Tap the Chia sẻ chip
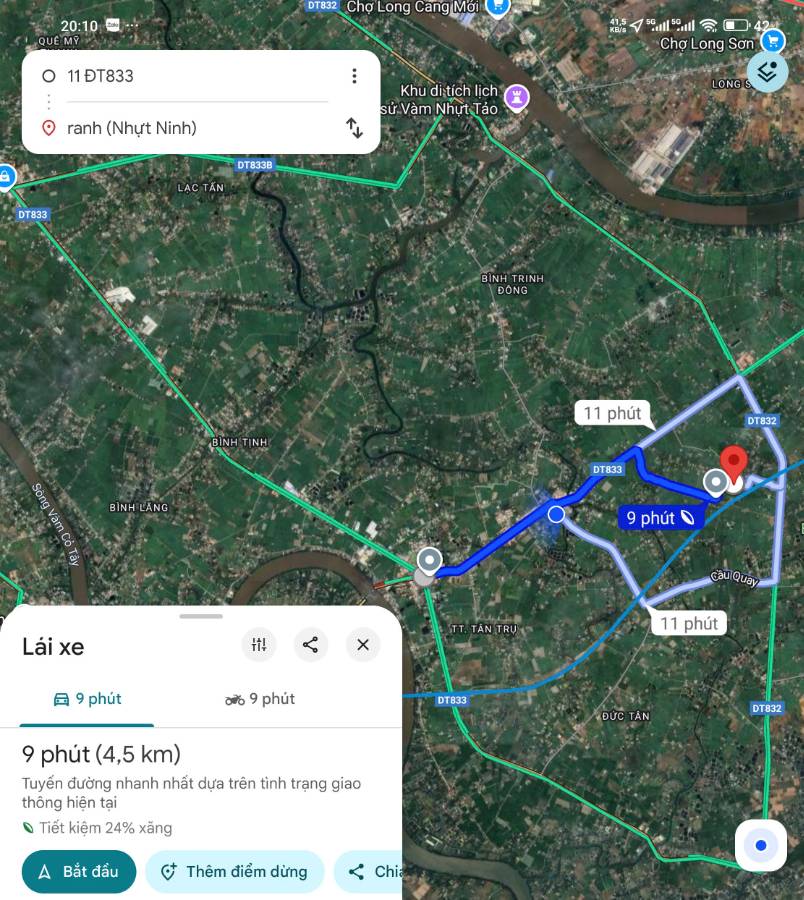This screenshot has height=900, width=804. tap(379, 871)
